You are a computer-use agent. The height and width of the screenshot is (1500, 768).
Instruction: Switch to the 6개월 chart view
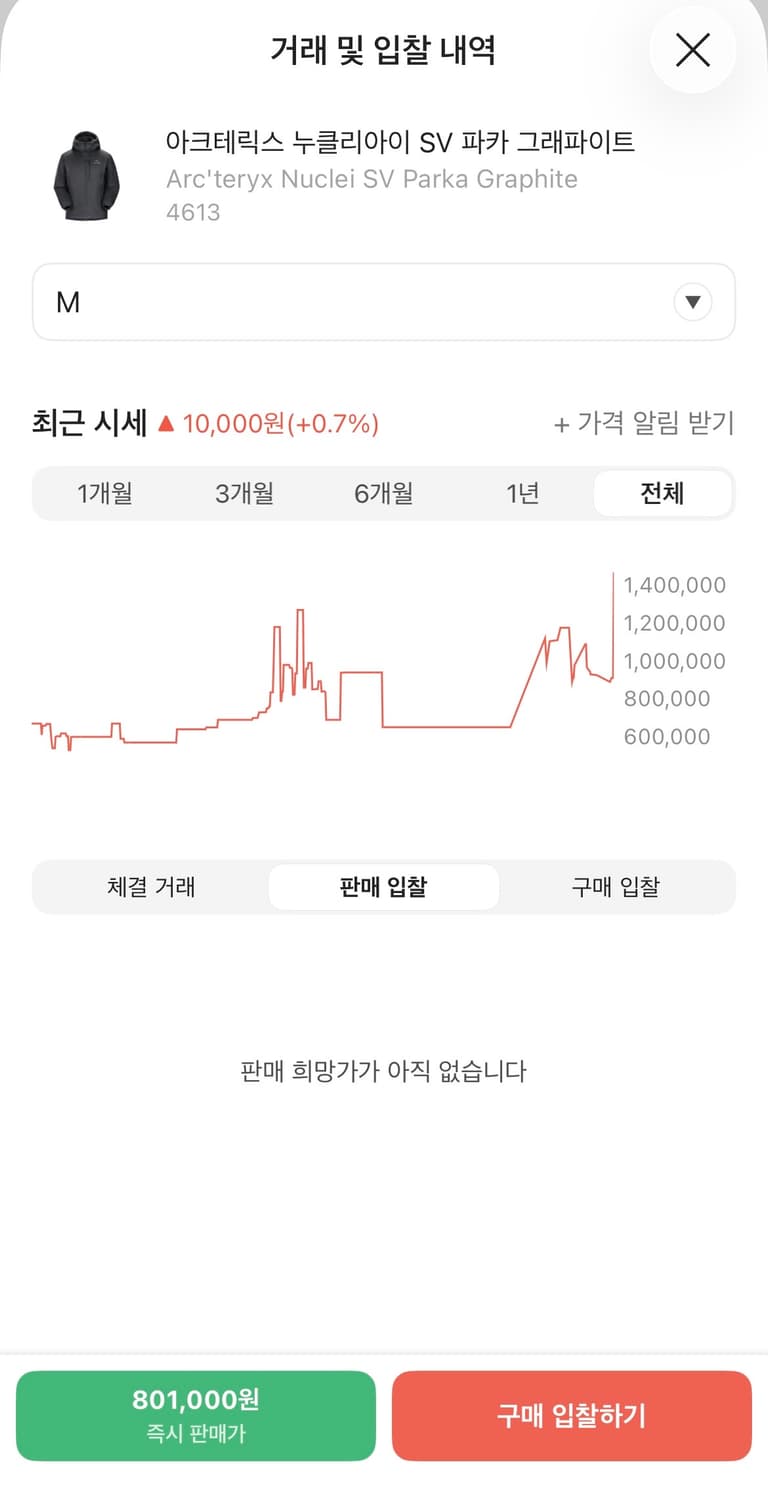click(x=383, y=493)
